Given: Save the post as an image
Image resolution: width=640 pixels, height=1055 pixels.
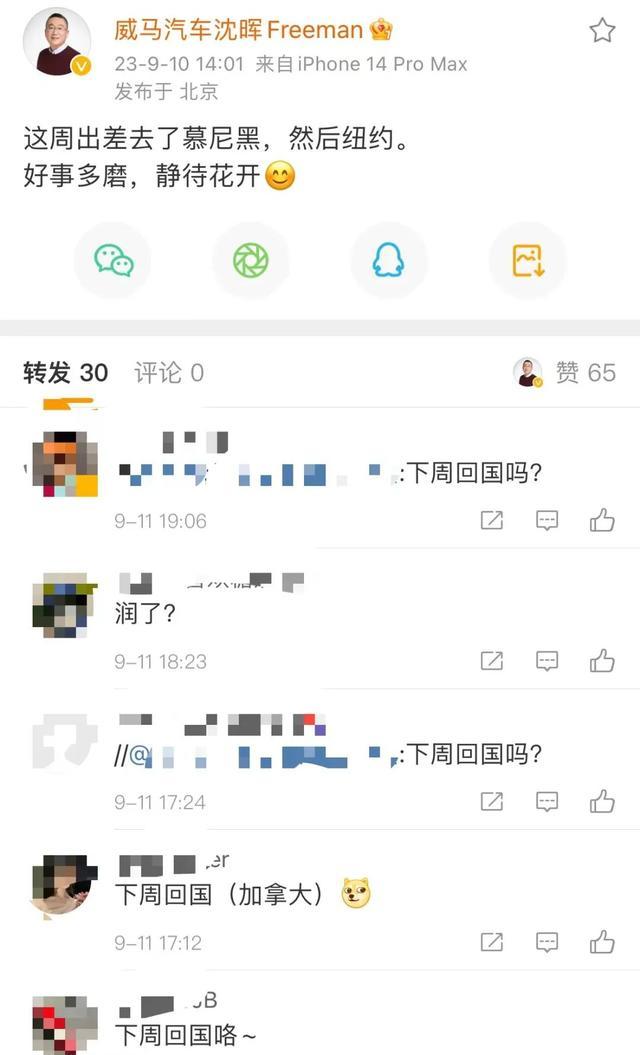Looking at the screenshot, I should pos(528,260).
